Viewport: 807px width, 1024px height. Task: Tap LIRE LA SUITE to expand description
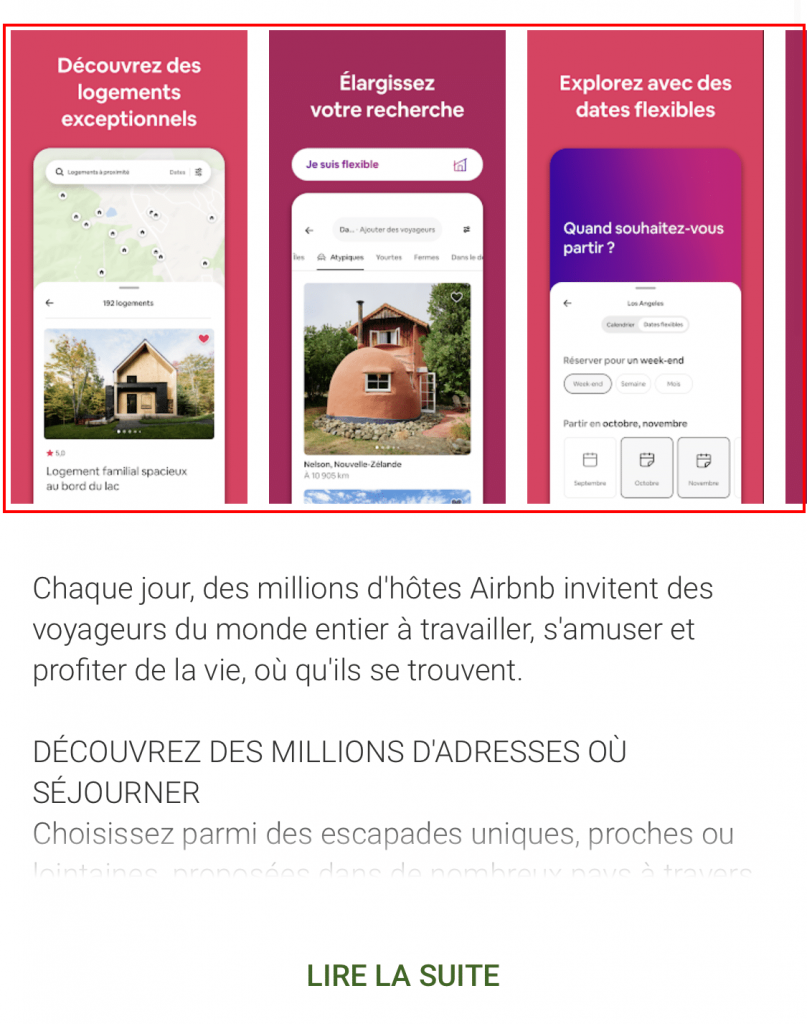click(403, 975)
